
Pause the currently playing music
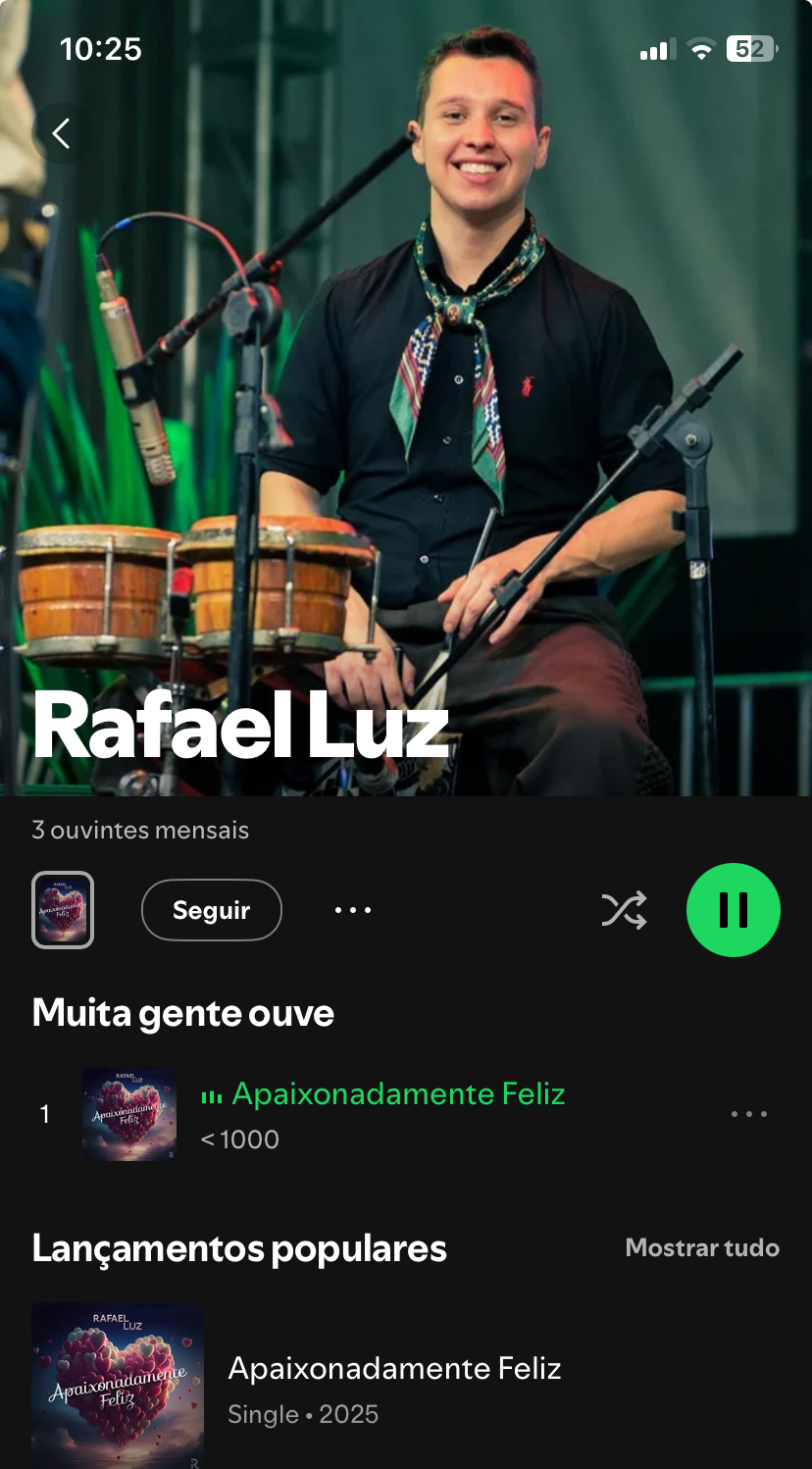point(734,910)
